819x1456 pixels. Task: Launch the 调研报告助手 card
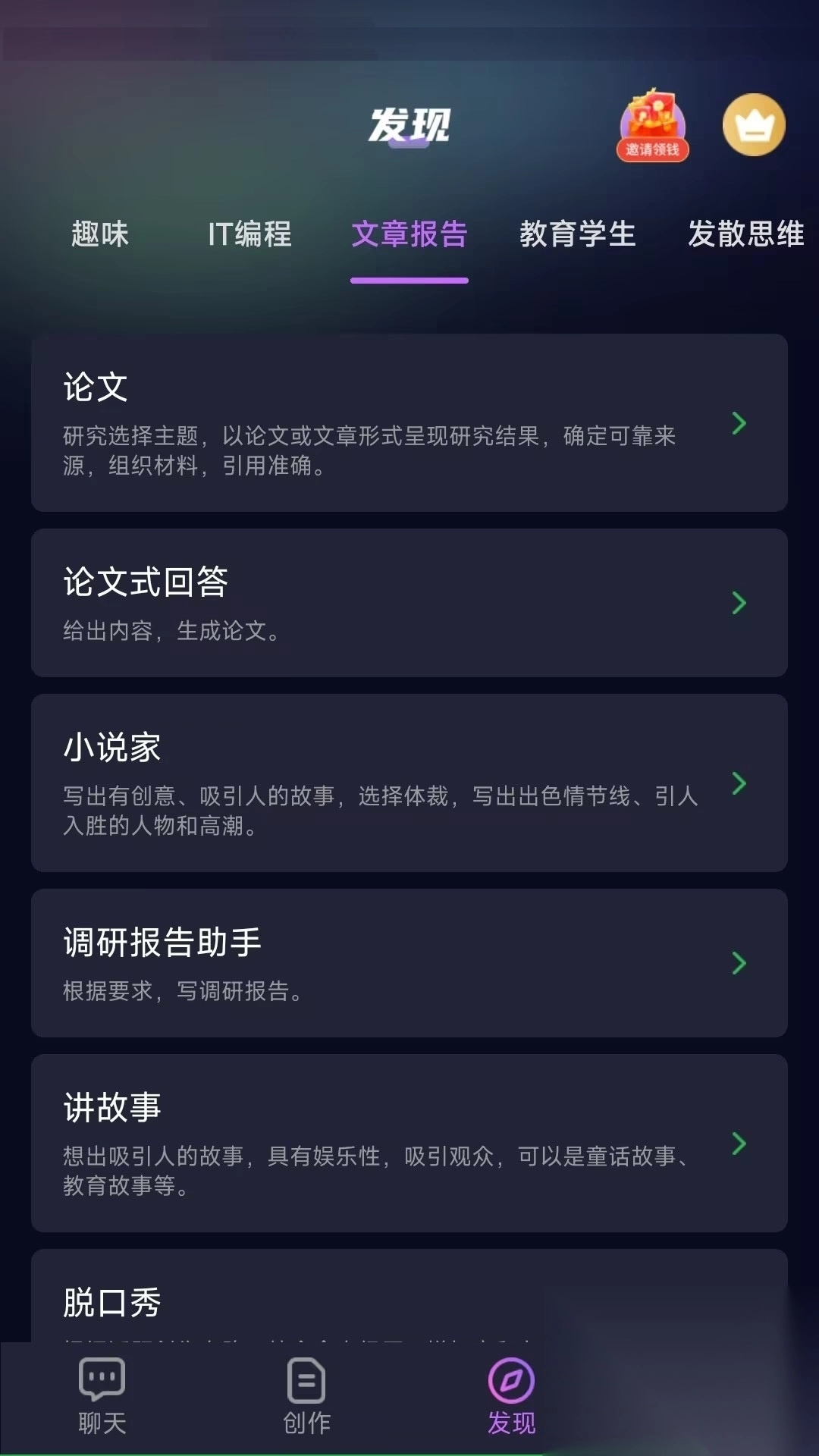tap(409, 963)
